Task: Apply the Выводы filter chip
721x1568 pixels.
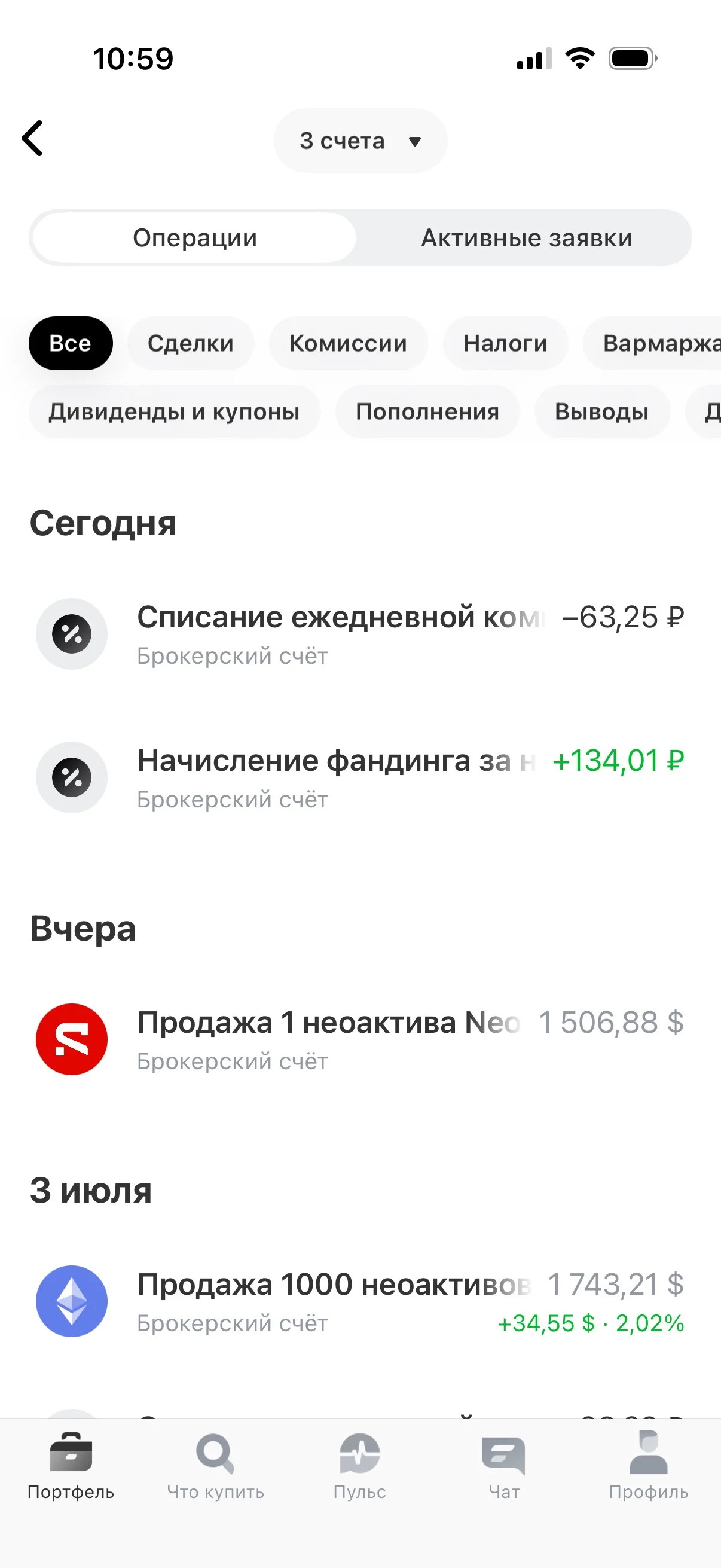Action: coord(602,411)
